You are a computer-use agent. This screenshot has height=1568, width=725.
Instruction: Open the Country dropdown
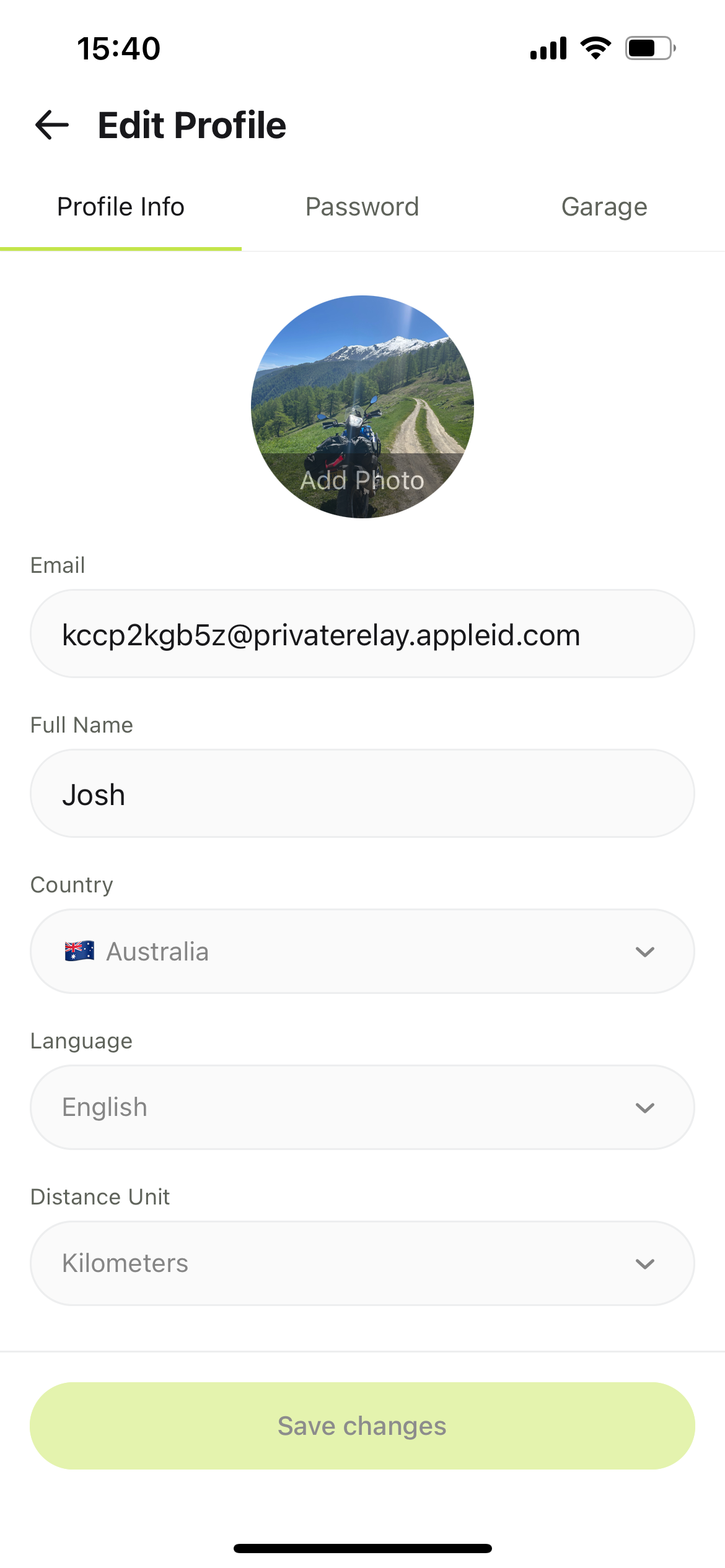coord(362,951)
